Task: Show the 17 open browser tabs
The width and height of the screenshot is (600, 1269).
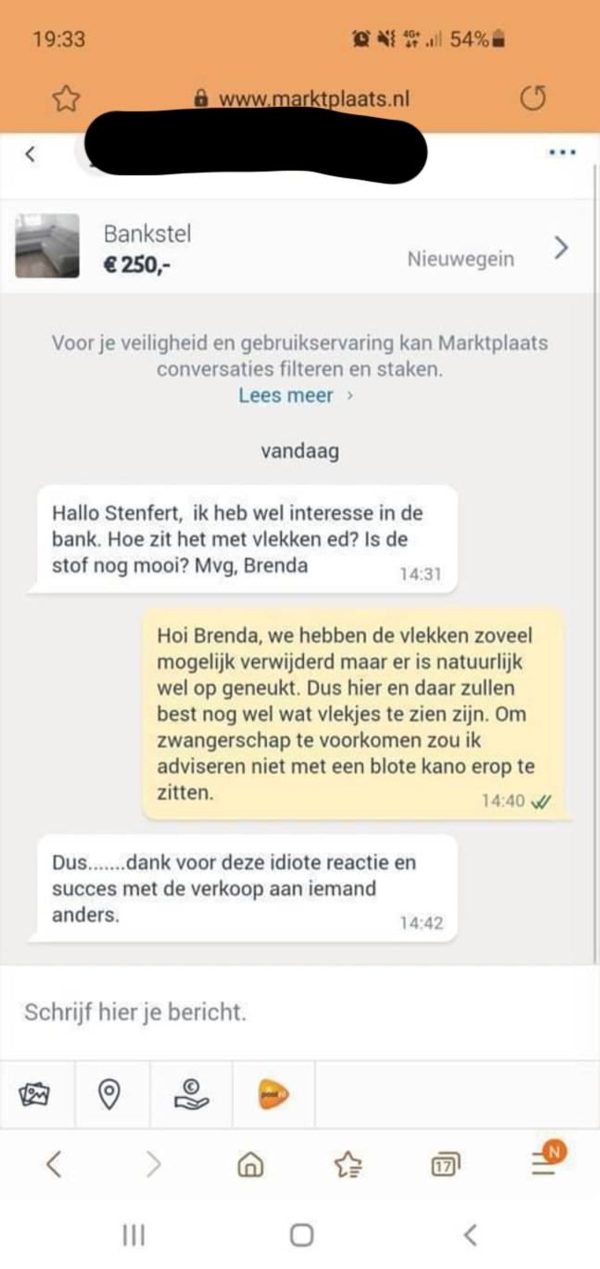Action: (x=443, y=1164)
